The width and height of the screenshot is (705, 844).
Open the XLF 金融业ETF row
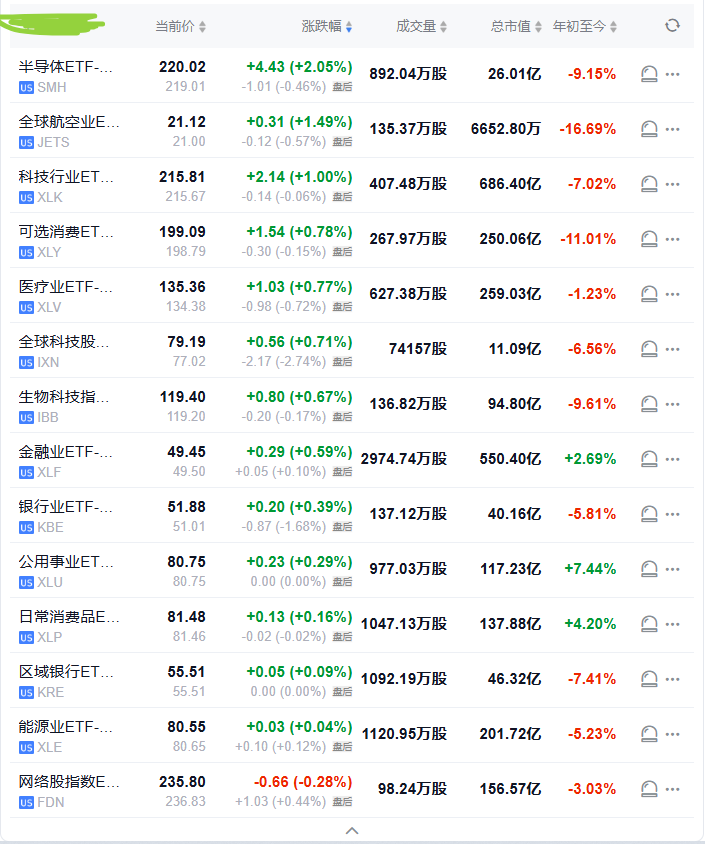(x=66, y=452)
